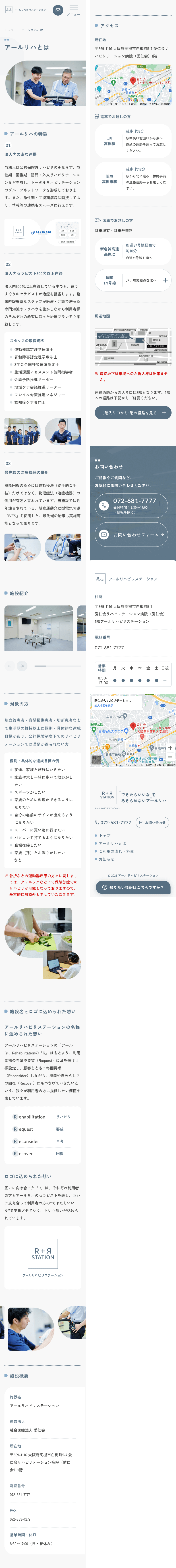
Task: Go to next facility photo with arrow
Action: 22,666
